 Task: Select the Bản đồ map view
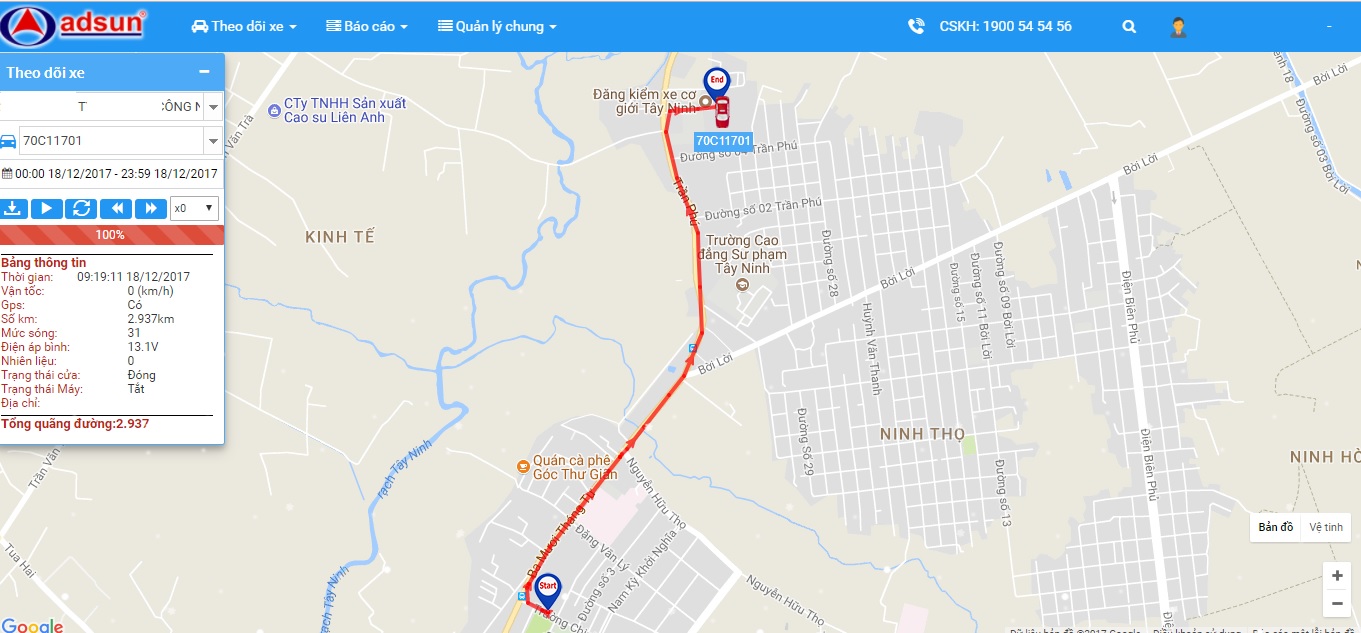(x=1275, y=527)
